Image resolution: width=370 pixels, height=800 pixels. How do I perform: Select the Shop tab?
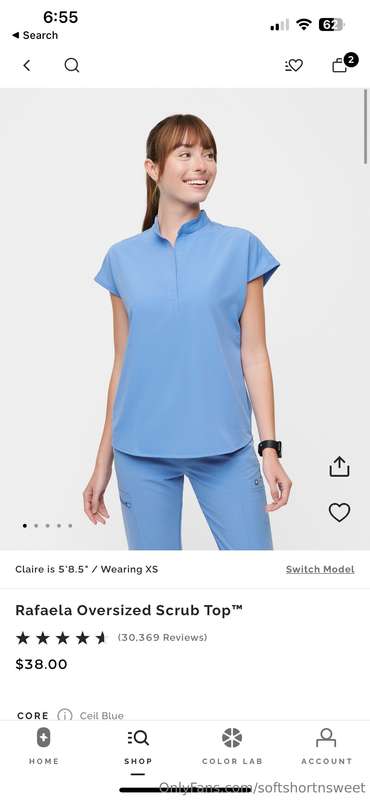point(138,747)
